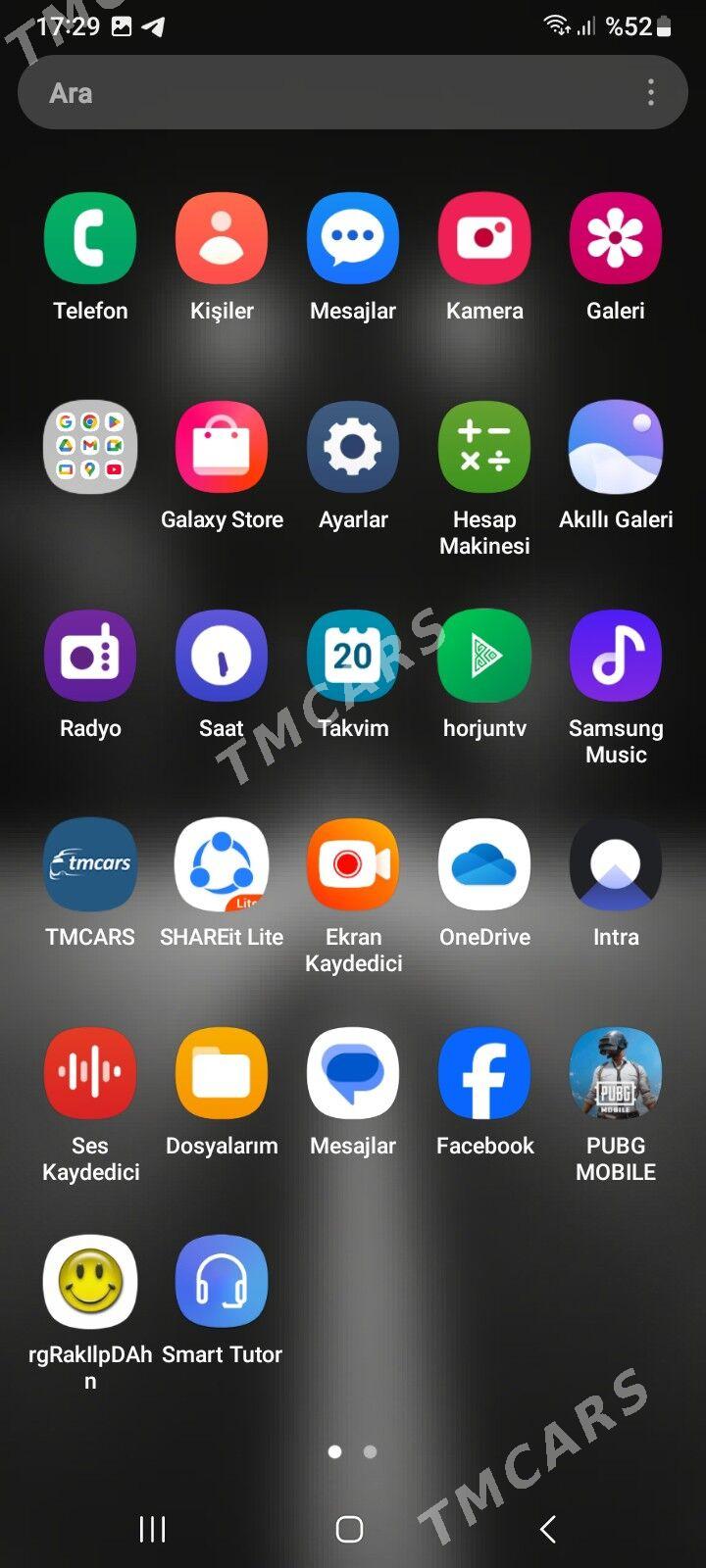Open SHAREit Lite
The width and height of the screenshot is (706, 1568).
tap(222, 864)
